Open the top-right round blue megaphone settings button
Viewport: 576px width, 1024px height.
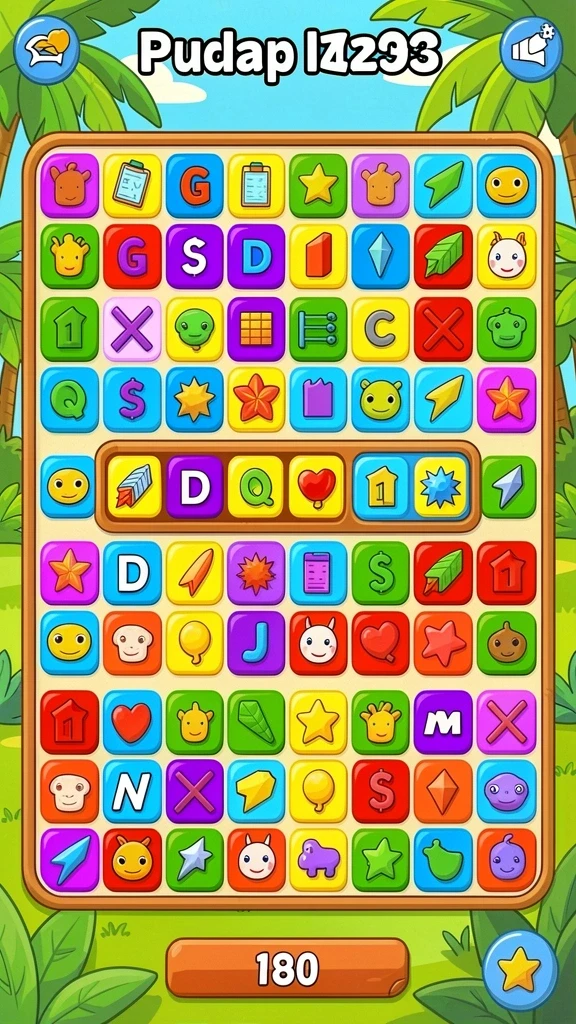[x=531, y=49]
